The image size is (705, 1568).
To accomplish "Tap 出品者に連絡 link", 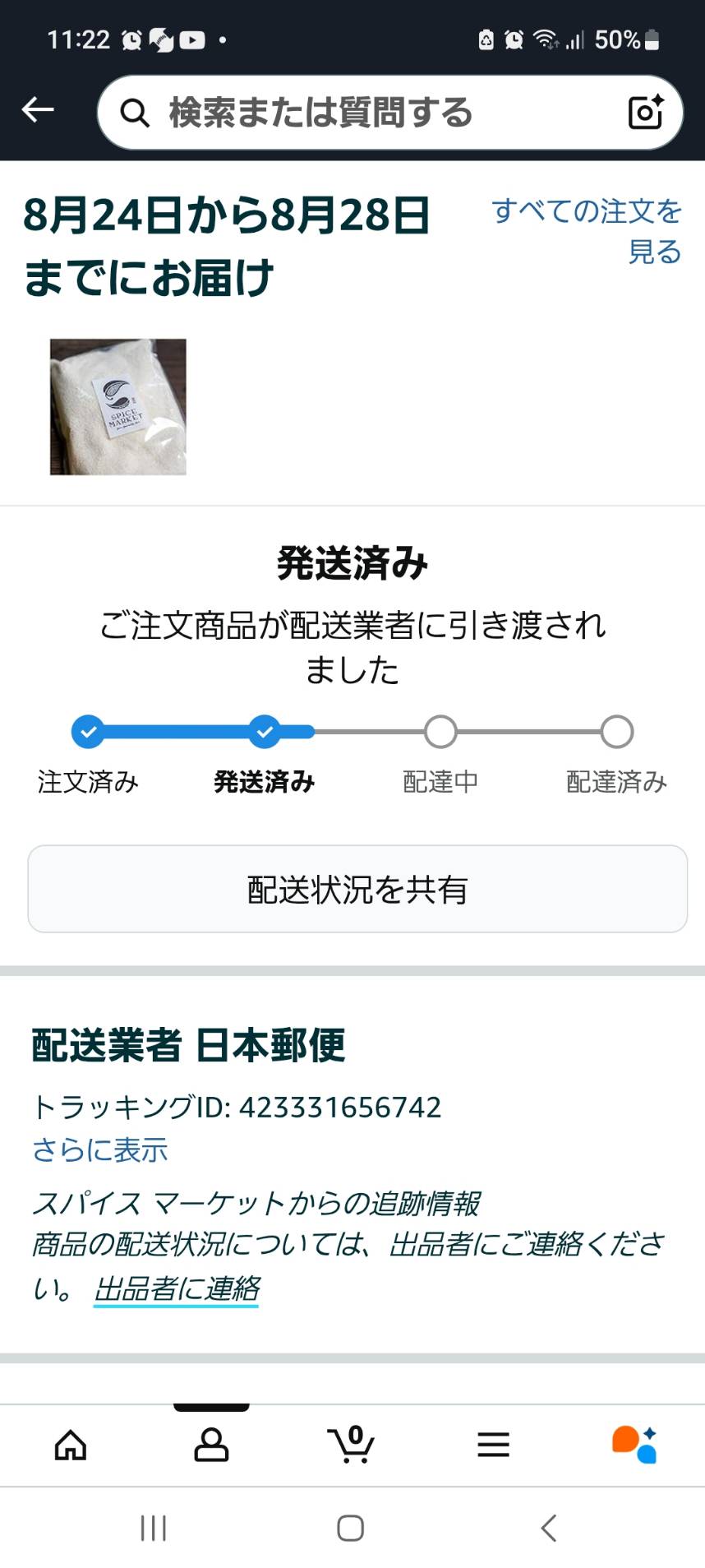I will tap(177, 1288).
